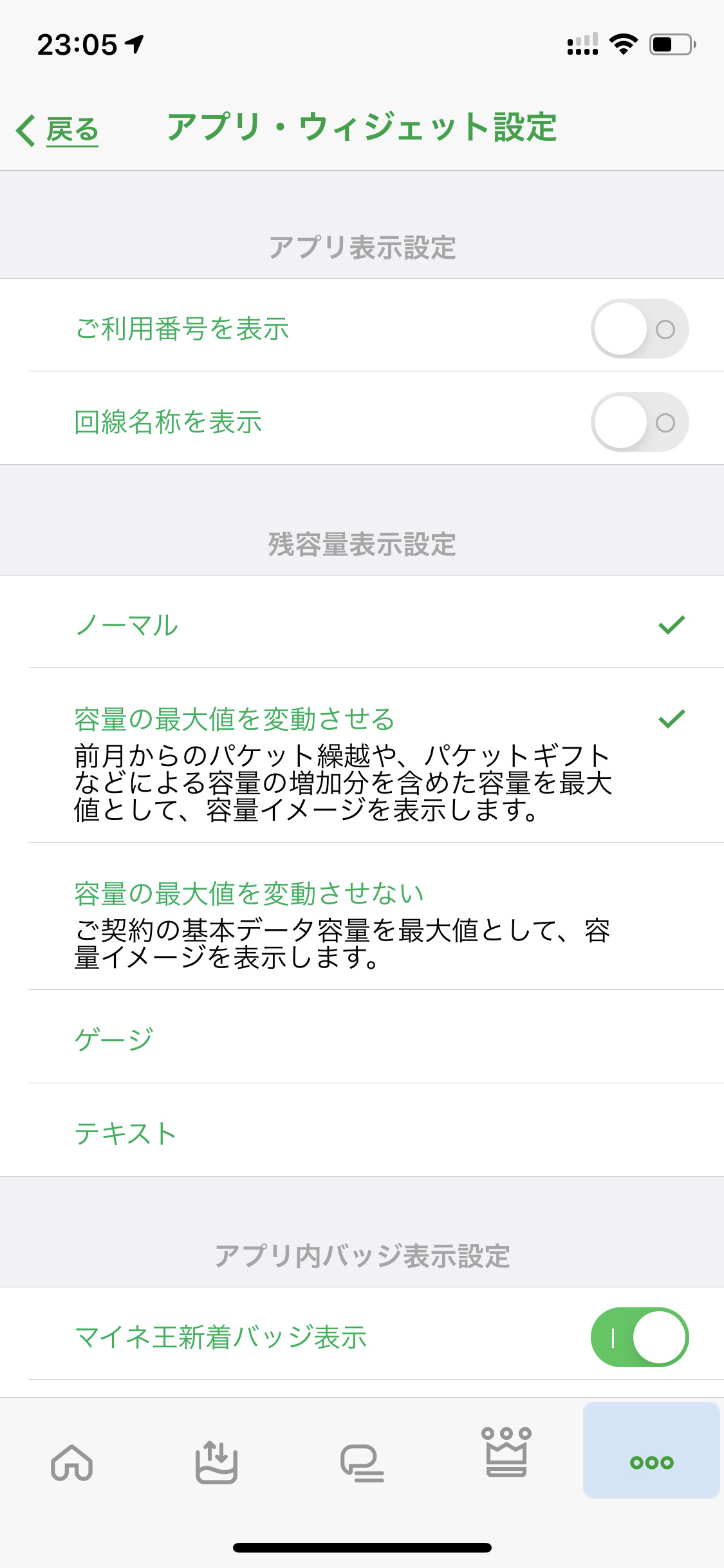Turn off マイネ王新着バッジ表示 switch
Viewport: 724px width, 1568px height.
pyautogui.click(x=639, y=1337)
